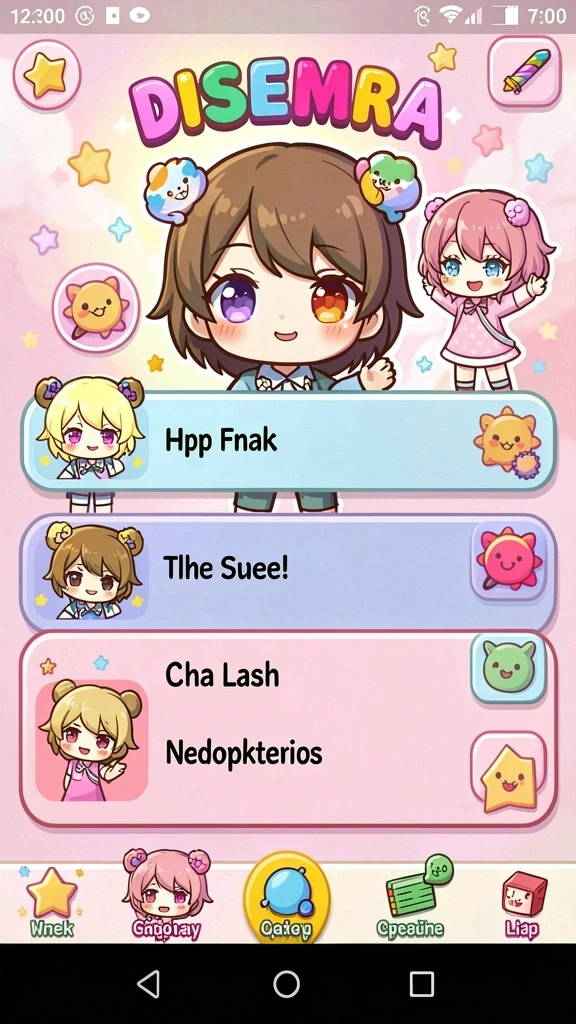Tap the red sun button on Tlhe Suee!
Viewport: 576px width, 1024px height.
pos(509,560)
